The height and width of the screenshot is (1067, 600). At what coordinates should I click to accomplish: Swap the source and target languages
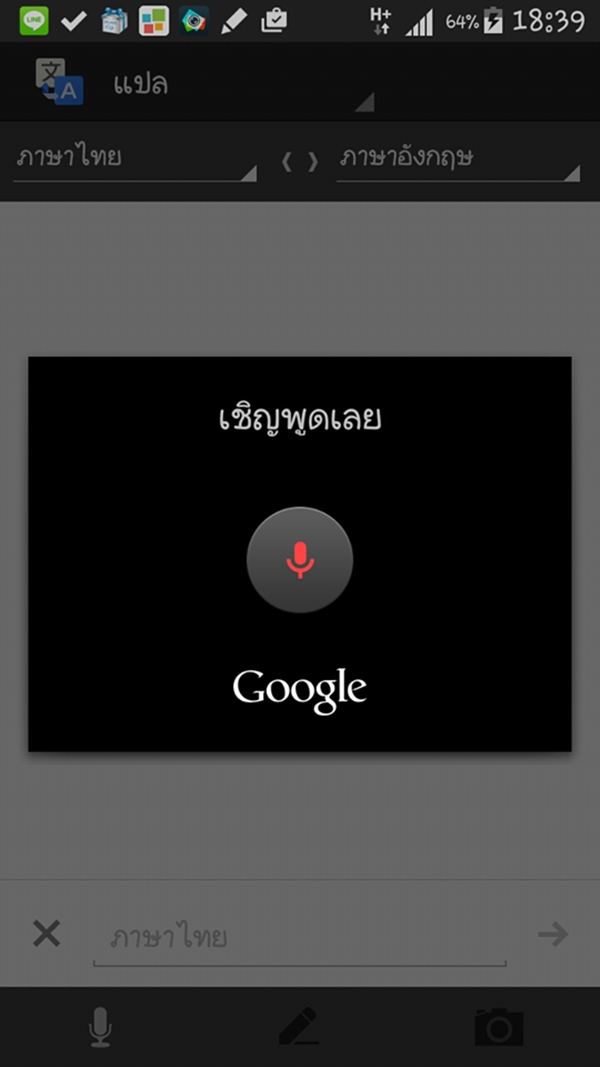pos(299,161)
